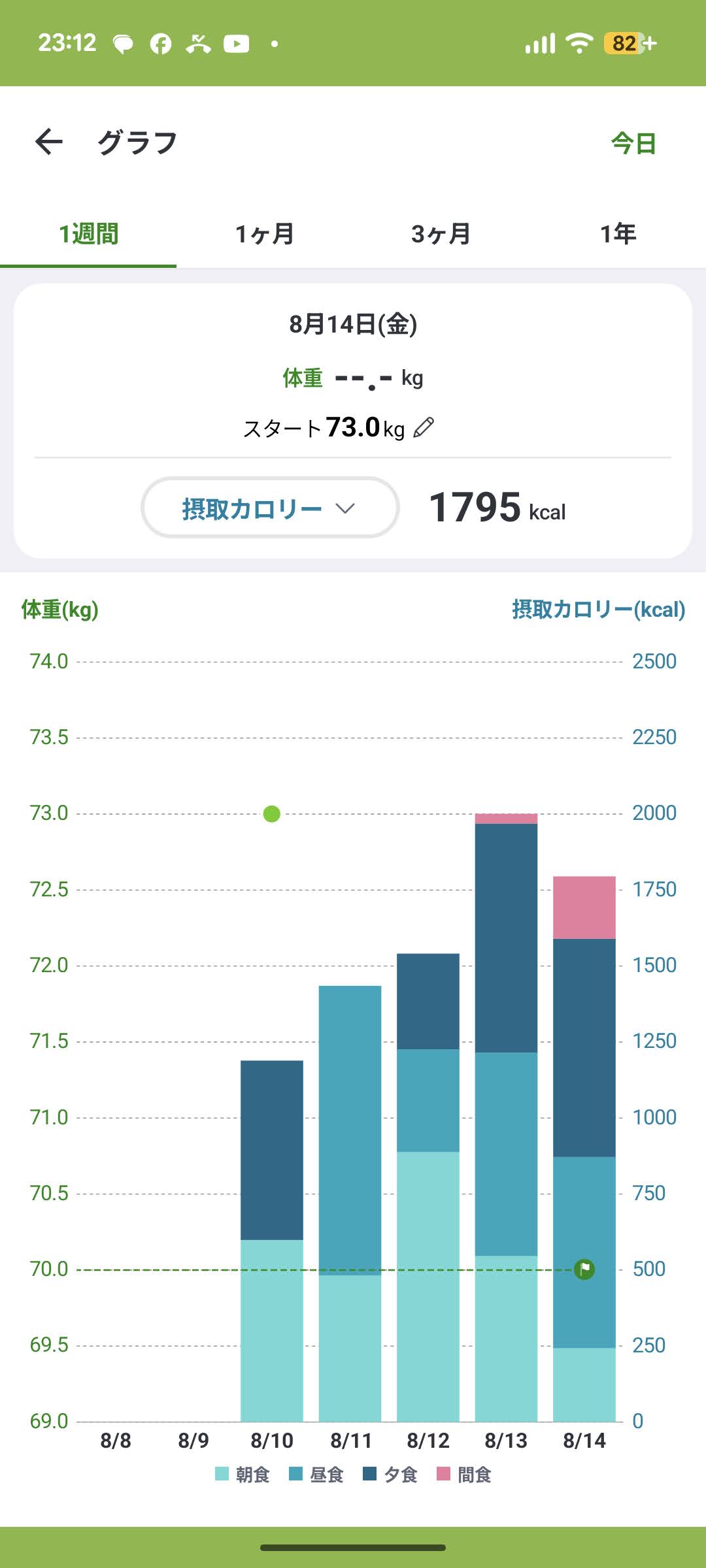Switch to the 1ヶ月 tab

tap(265, 234)
